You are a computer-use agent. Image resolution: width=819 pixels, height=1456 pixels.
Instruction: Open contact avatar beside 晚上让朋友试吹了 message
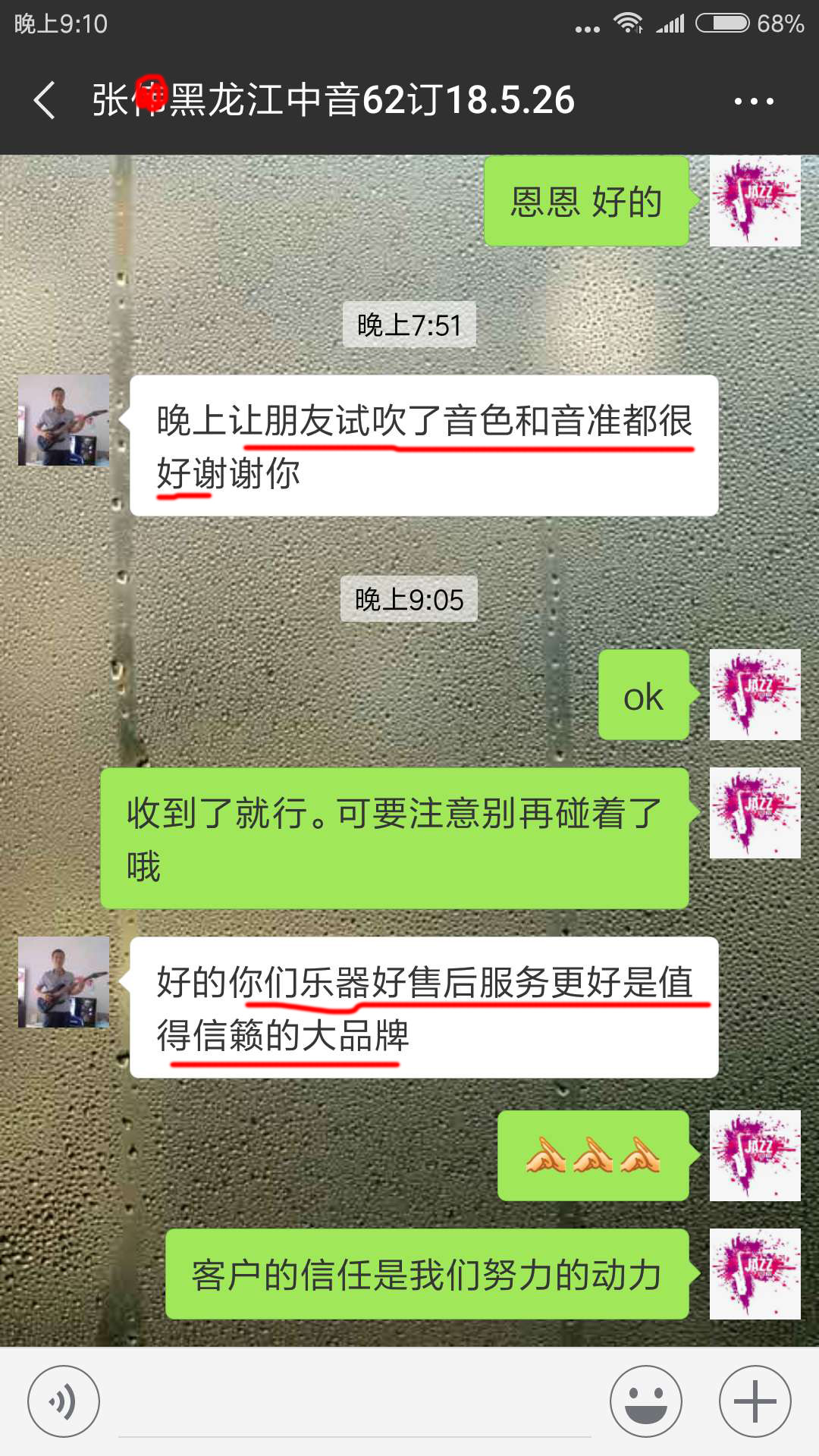pos(64,419)
